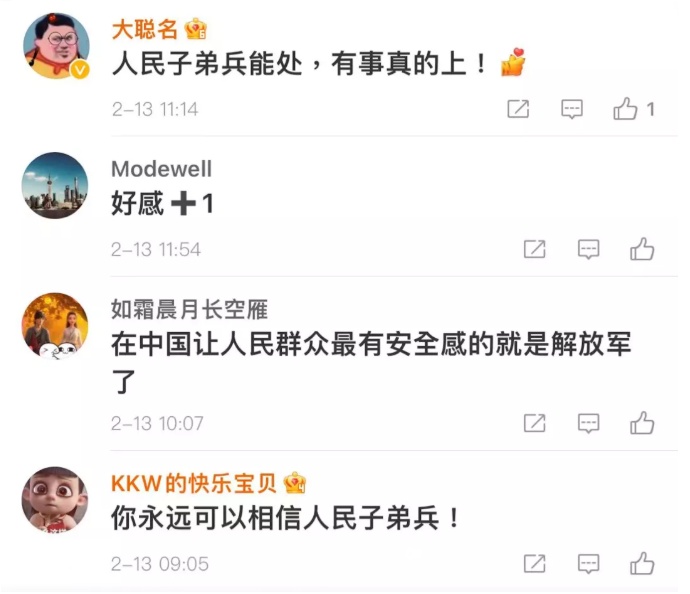Repost KKW的快乐宝贝's comment

535,563
